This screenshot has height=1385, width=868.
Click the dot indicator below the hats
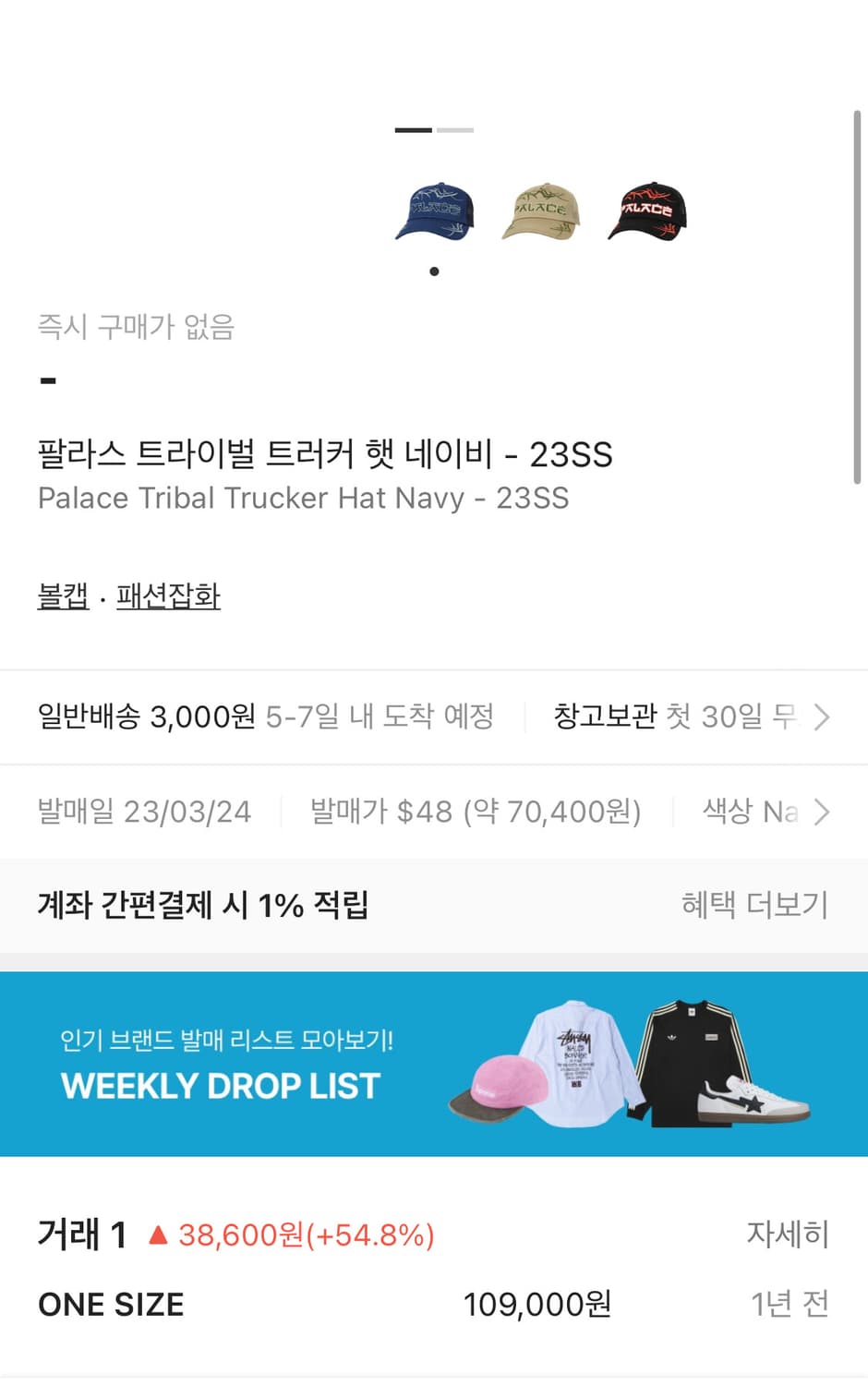(x=434, y=271)
